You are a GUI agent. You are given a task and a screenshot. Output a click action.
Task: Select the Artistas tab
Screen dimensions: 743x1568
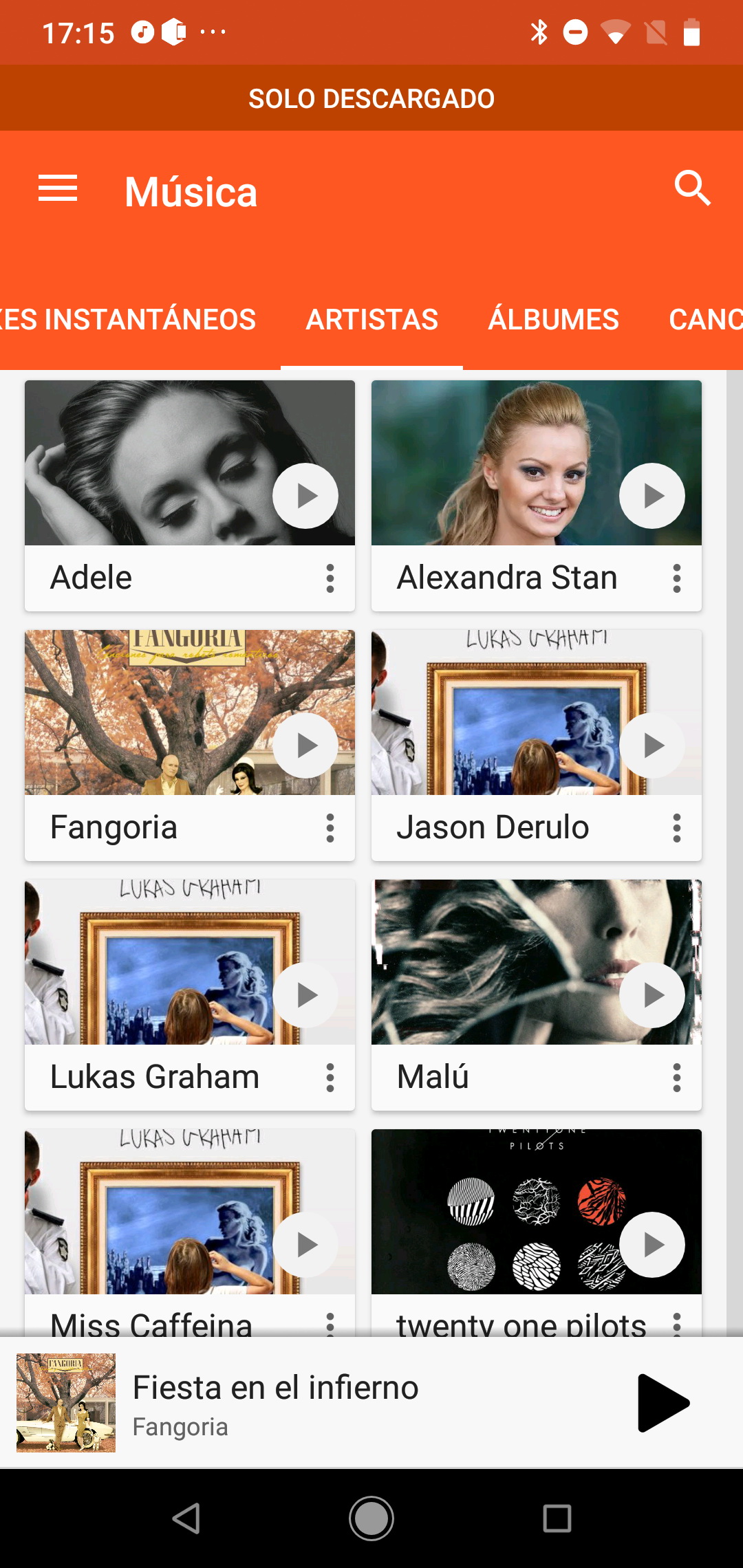[x=371, y=320]
